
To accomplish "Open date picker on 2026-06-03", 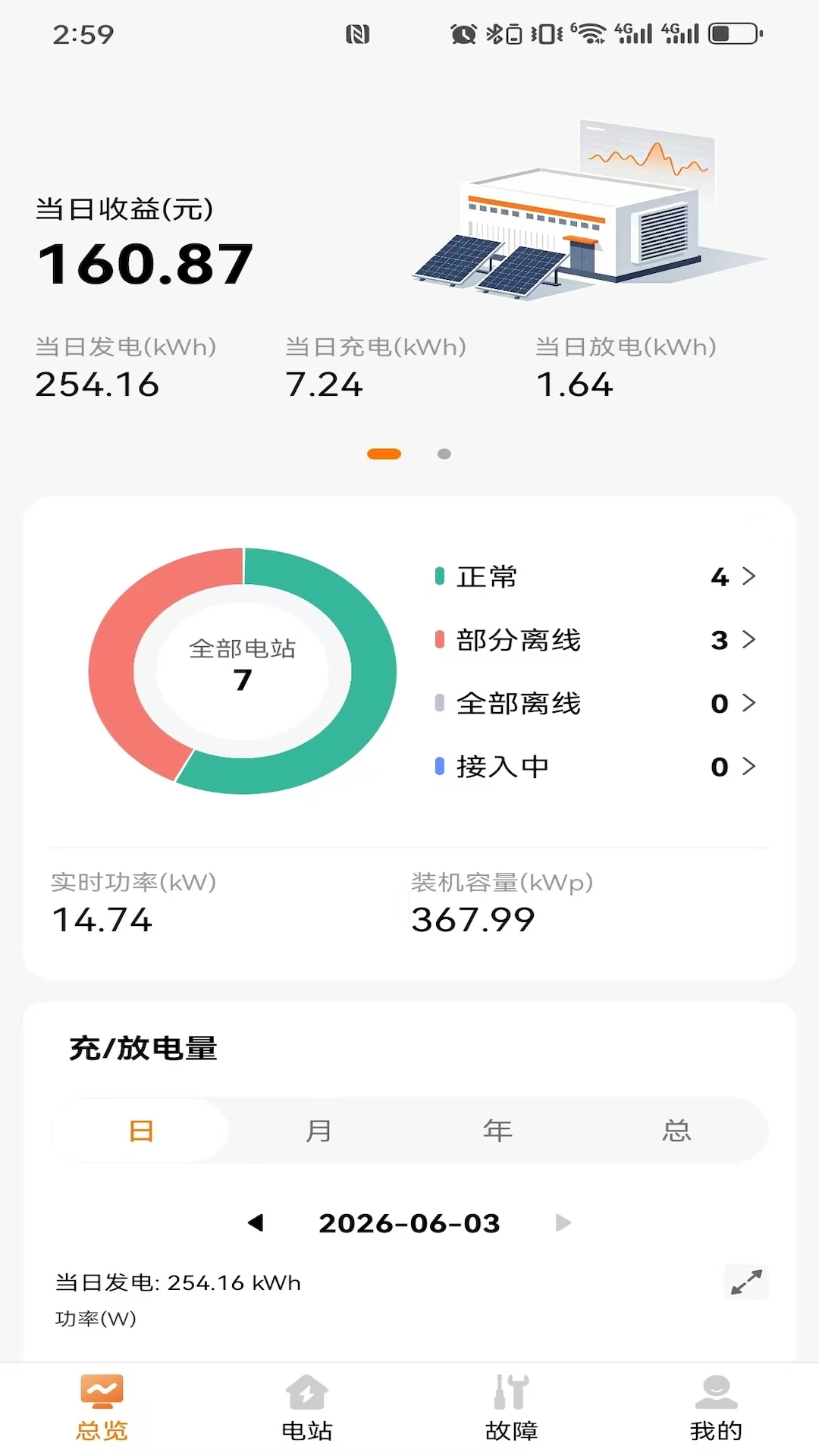I will pyautogui.click(x=409, y=1223).
